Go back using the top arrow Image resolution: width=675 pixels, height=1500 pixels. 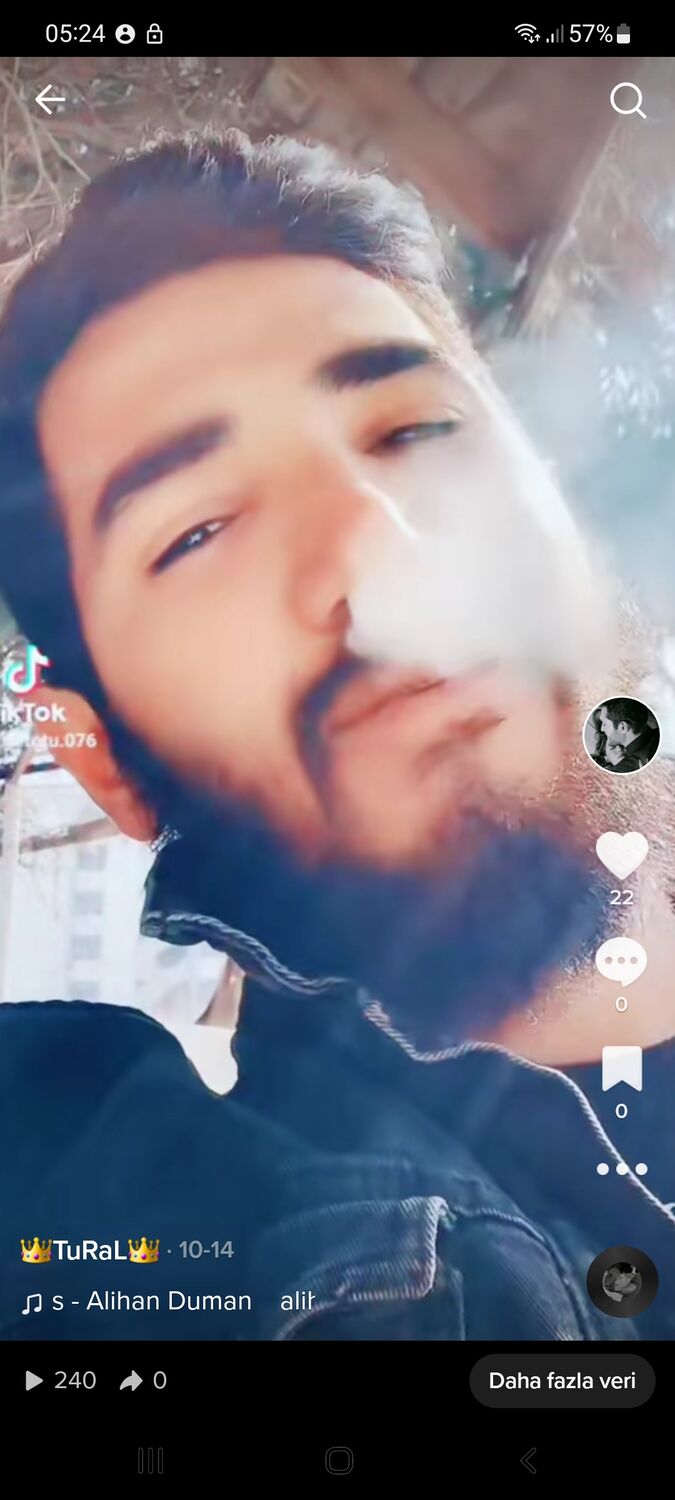(x=49, y=99)
